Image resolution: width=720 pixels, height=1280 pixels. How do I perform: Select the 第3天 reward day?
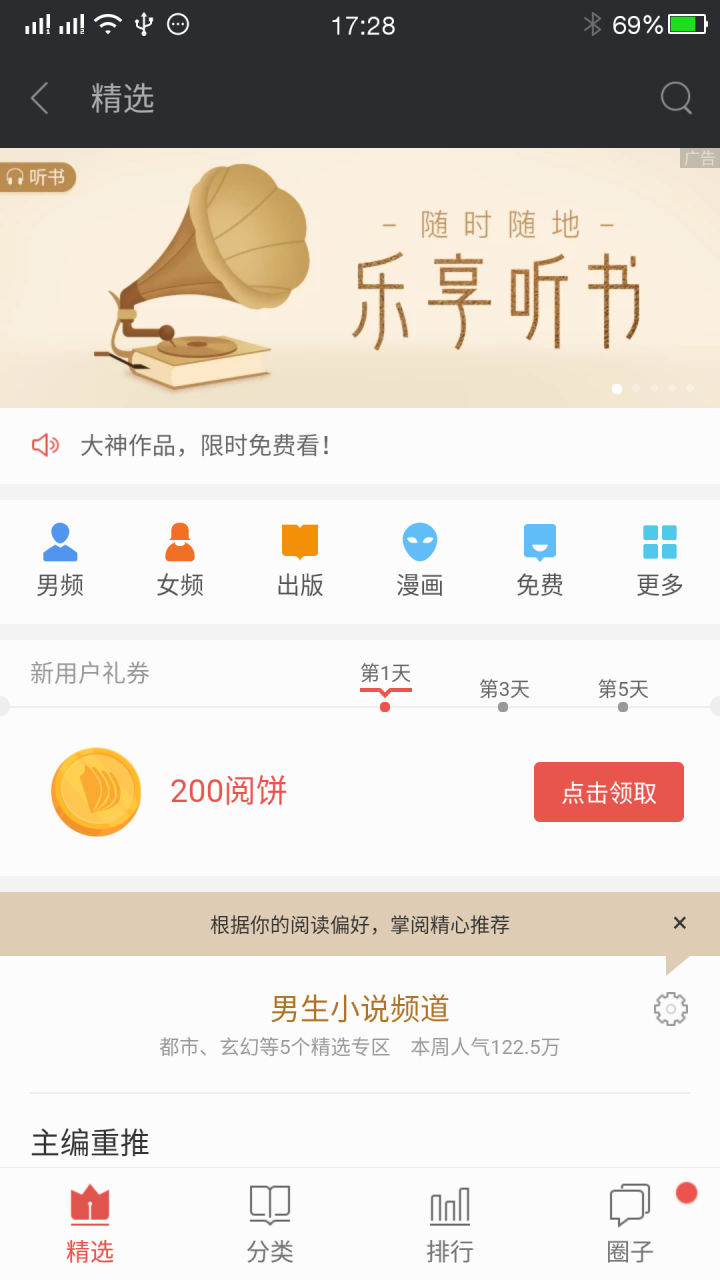[504, 689]
